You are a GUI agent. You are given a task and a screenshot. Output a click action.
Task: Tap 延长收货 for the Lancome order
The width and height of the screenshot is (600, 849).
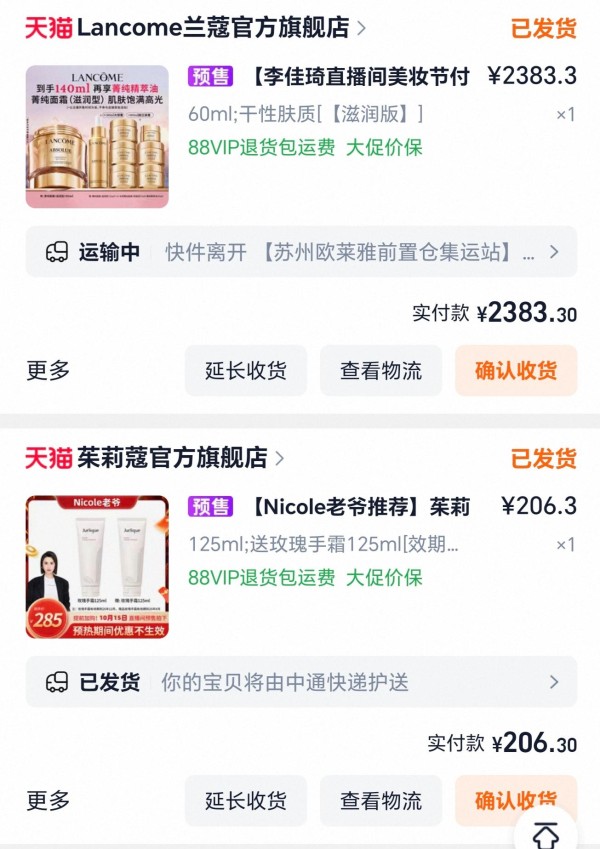[246, 371]
